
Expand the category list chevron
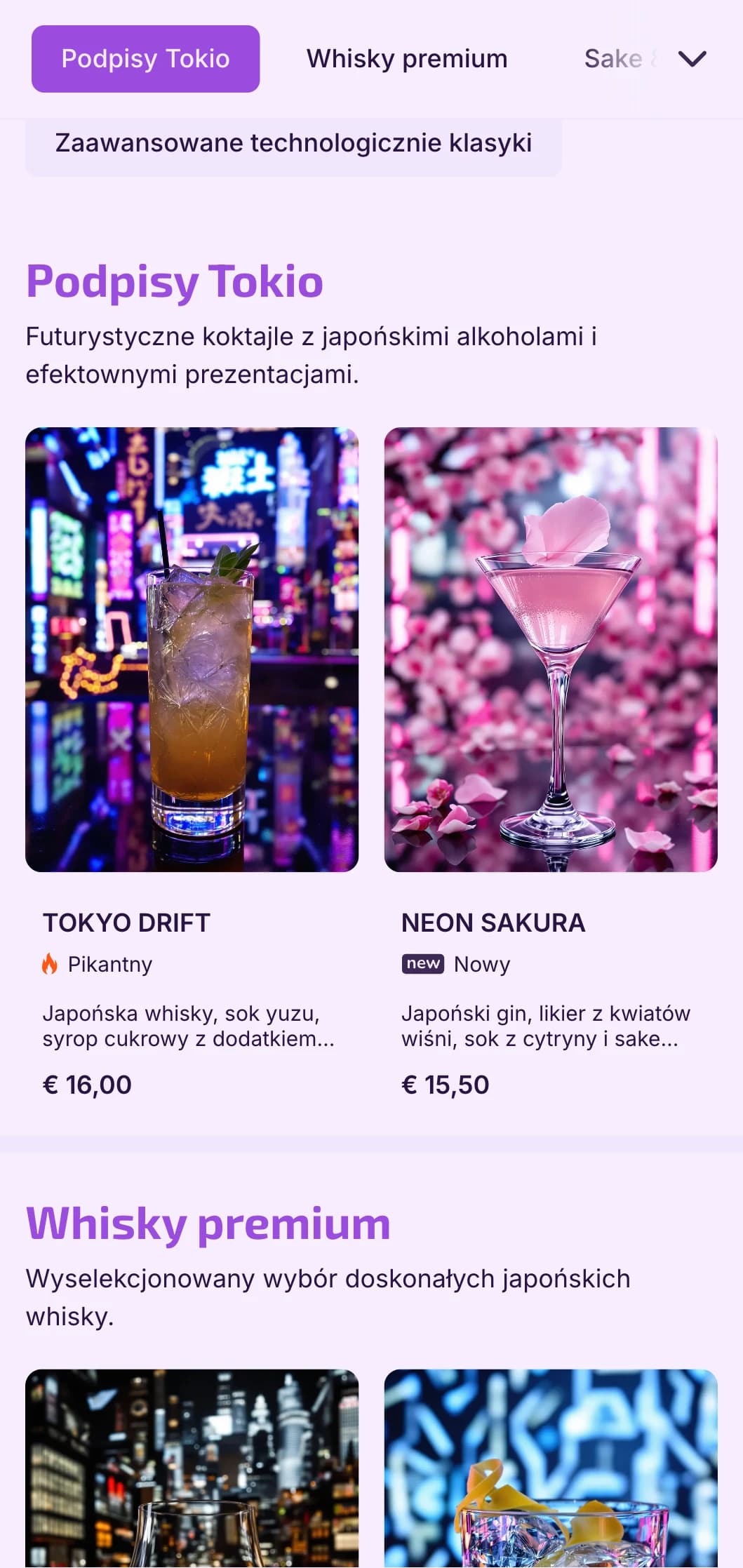pos(692,59)
